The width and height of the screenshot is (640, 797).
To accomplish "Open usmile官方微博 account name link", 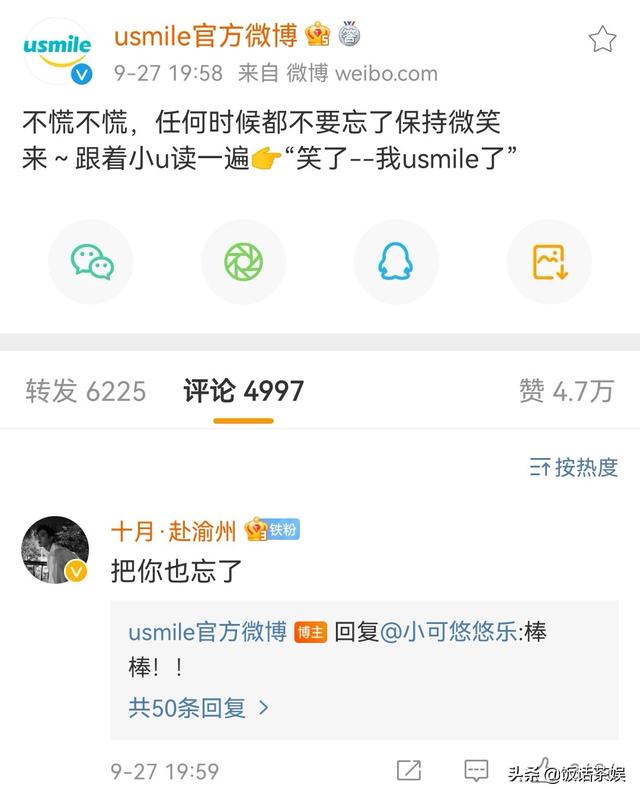I will (x=205, y=37).
